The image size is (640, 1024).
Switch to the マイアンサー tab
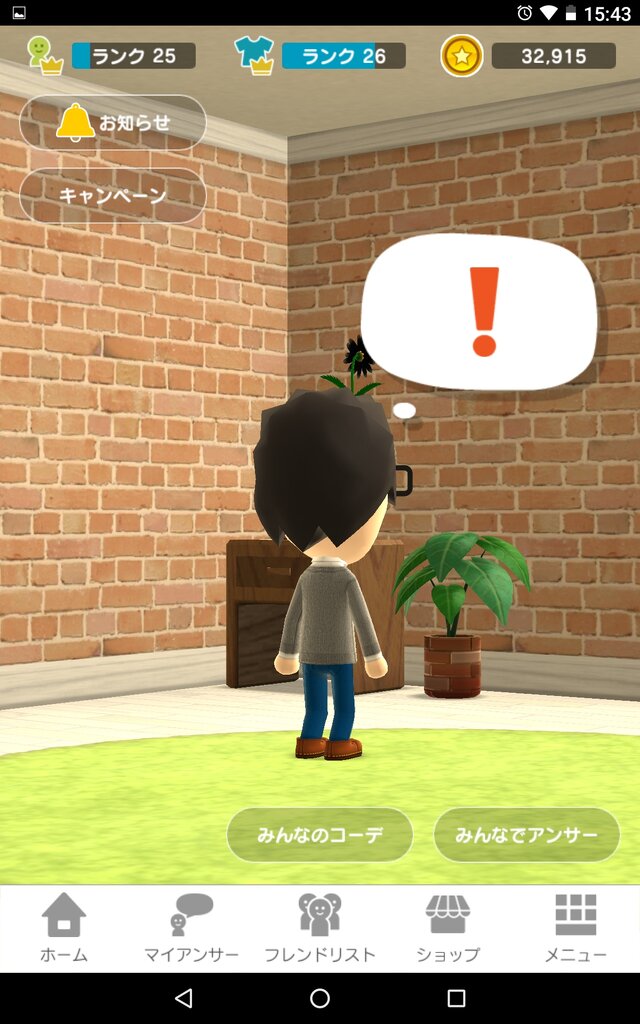click(192, 928)
